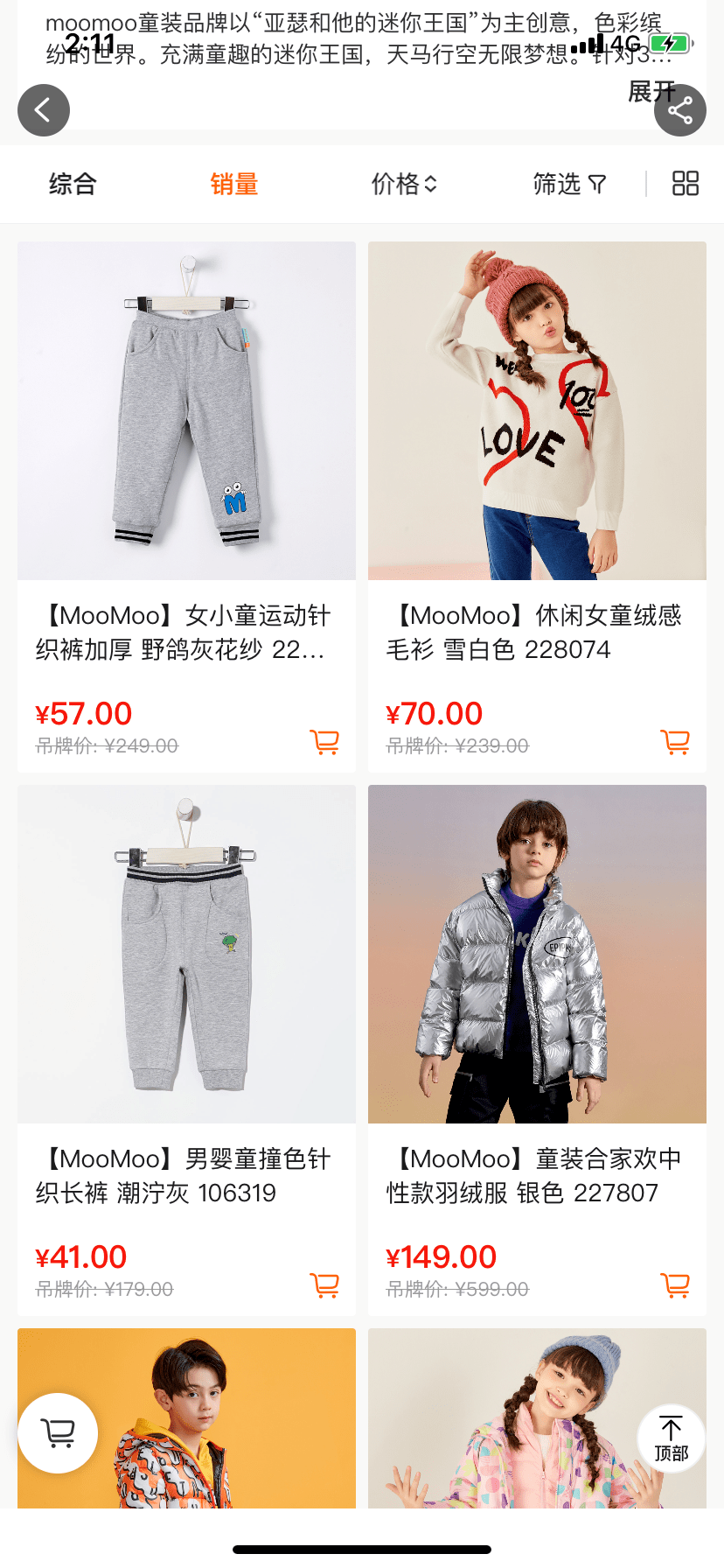Add the ¥70.00 绒感毛衫 to cart
This screenshot has height=1568, width=724.
pos(675,742)
